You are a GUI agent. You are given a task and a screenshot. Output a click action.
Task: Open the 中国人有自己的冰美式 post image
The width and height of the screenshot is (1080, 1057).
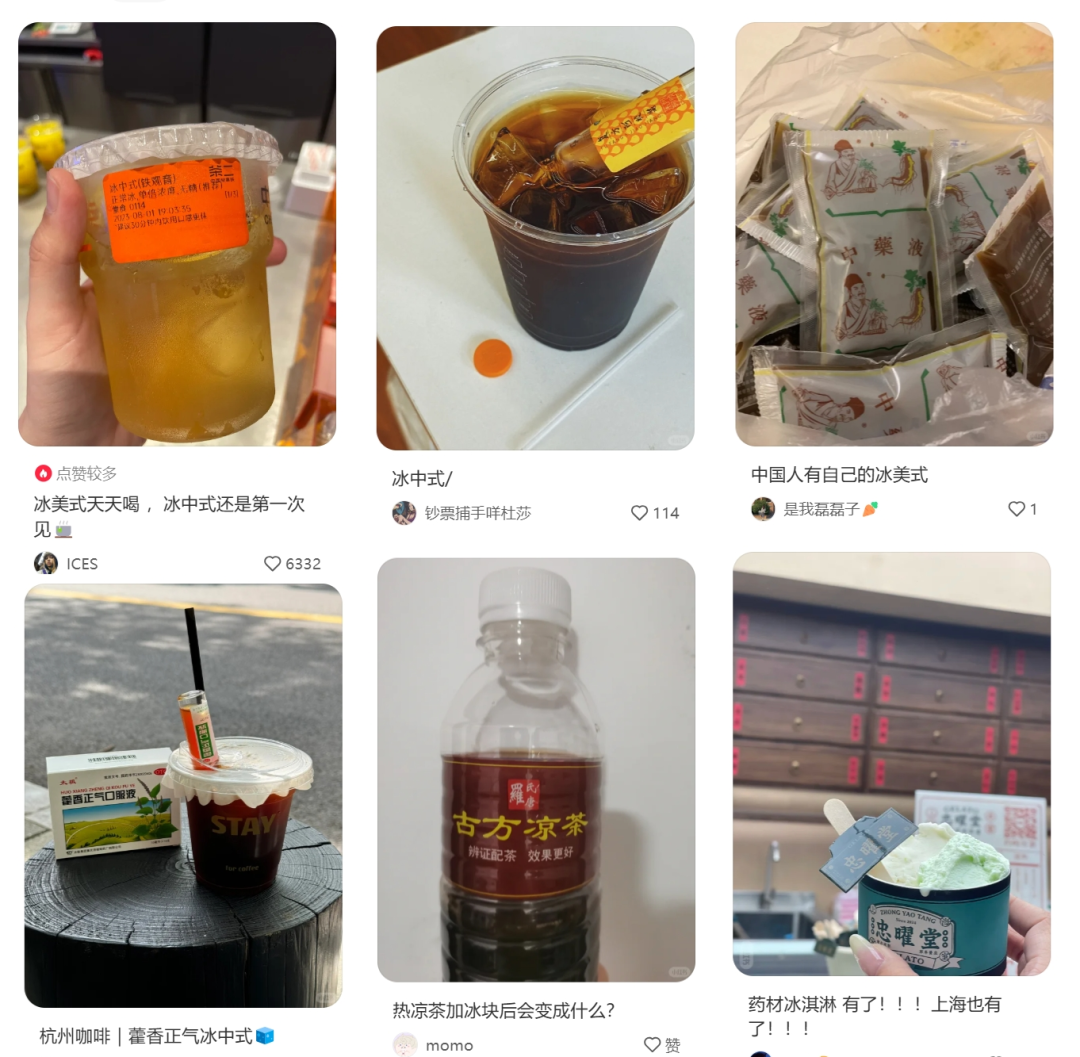[894, 233]
